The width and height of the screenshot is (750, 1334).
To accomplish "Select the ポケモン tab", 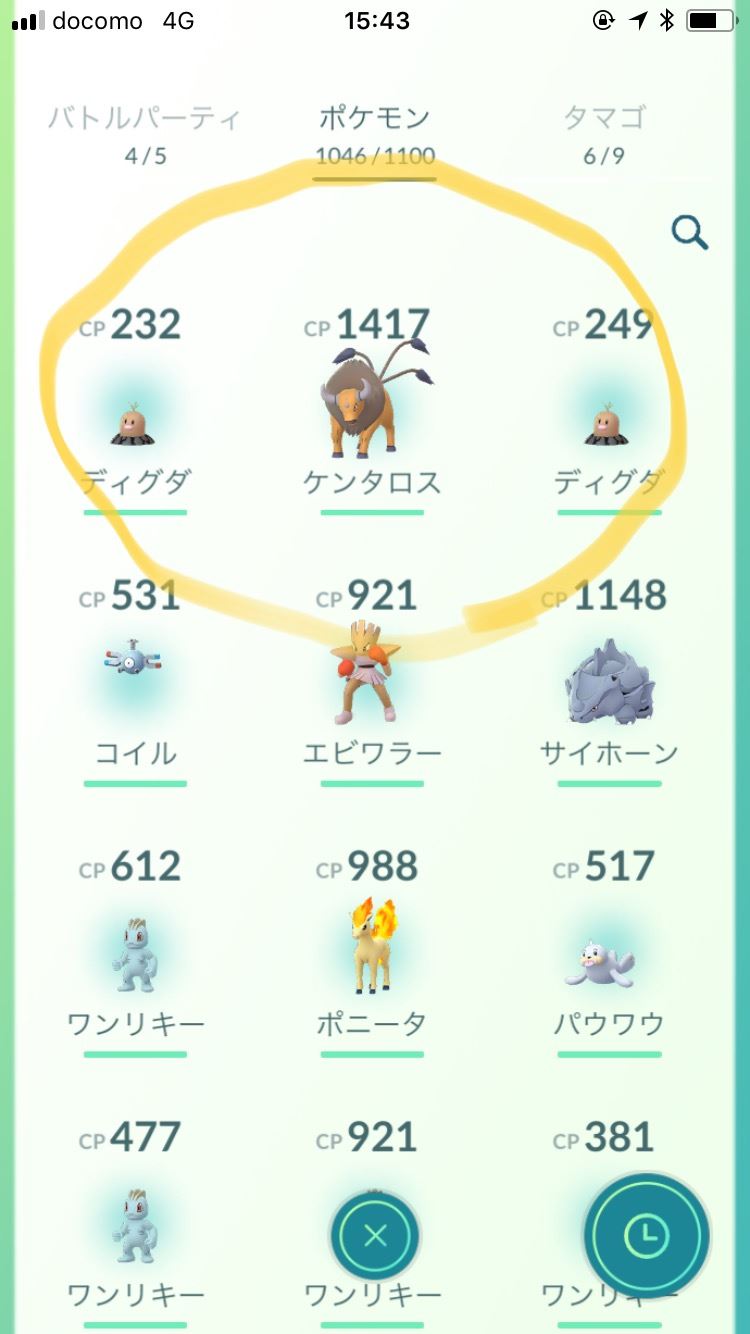I will point(375,133).
